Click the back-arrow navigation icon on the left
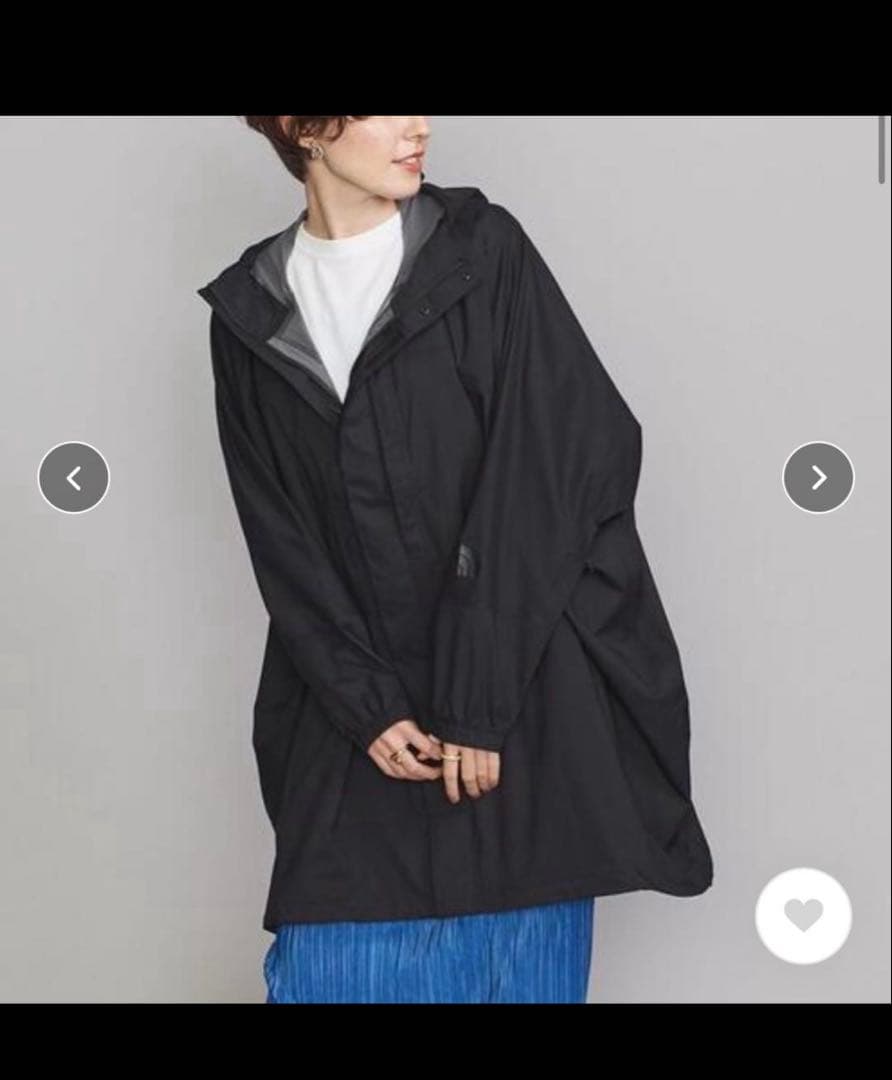892x1080 pixels. (x=73, y=478)
